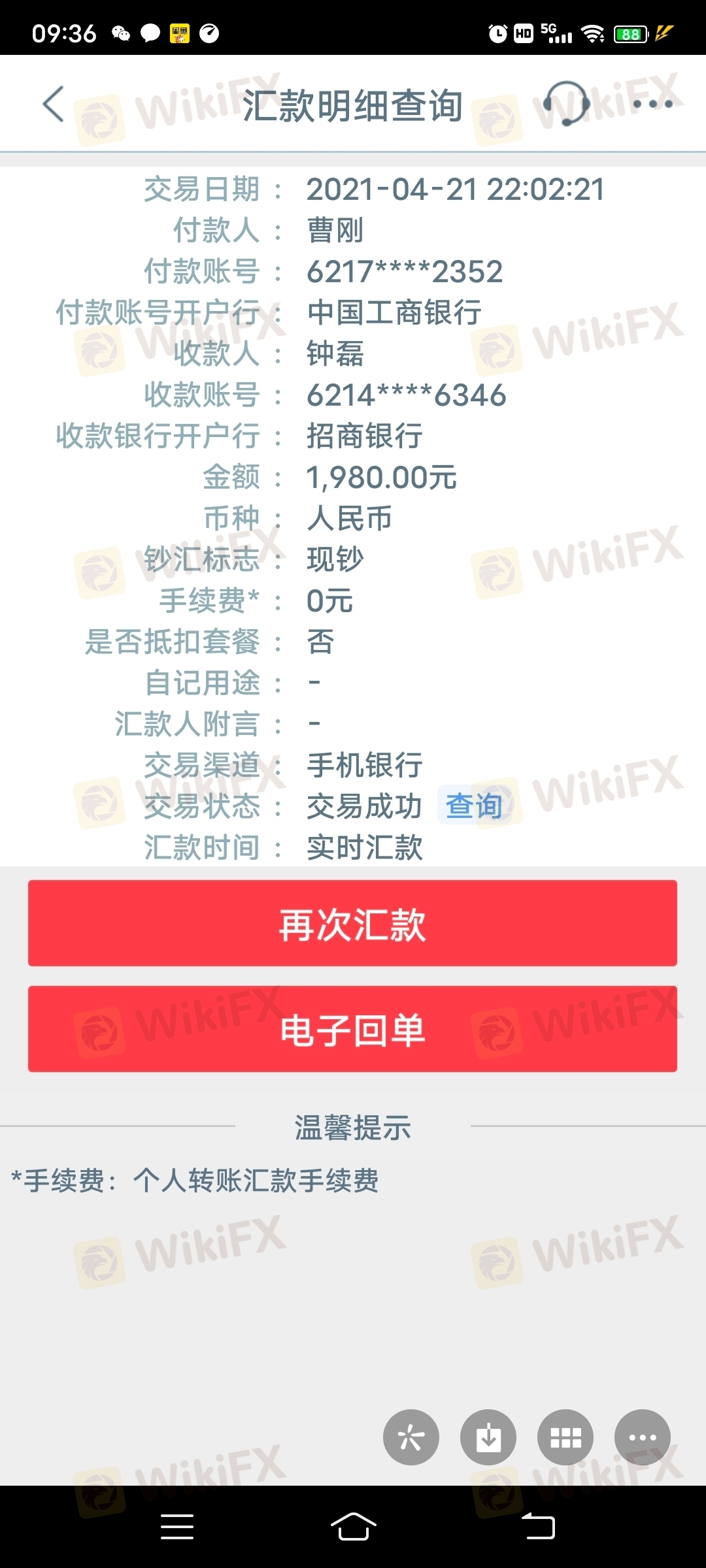Open 电子回单 electronic receipt
This screenshot has width=706, height=1568.
(x=352, y=1029)
